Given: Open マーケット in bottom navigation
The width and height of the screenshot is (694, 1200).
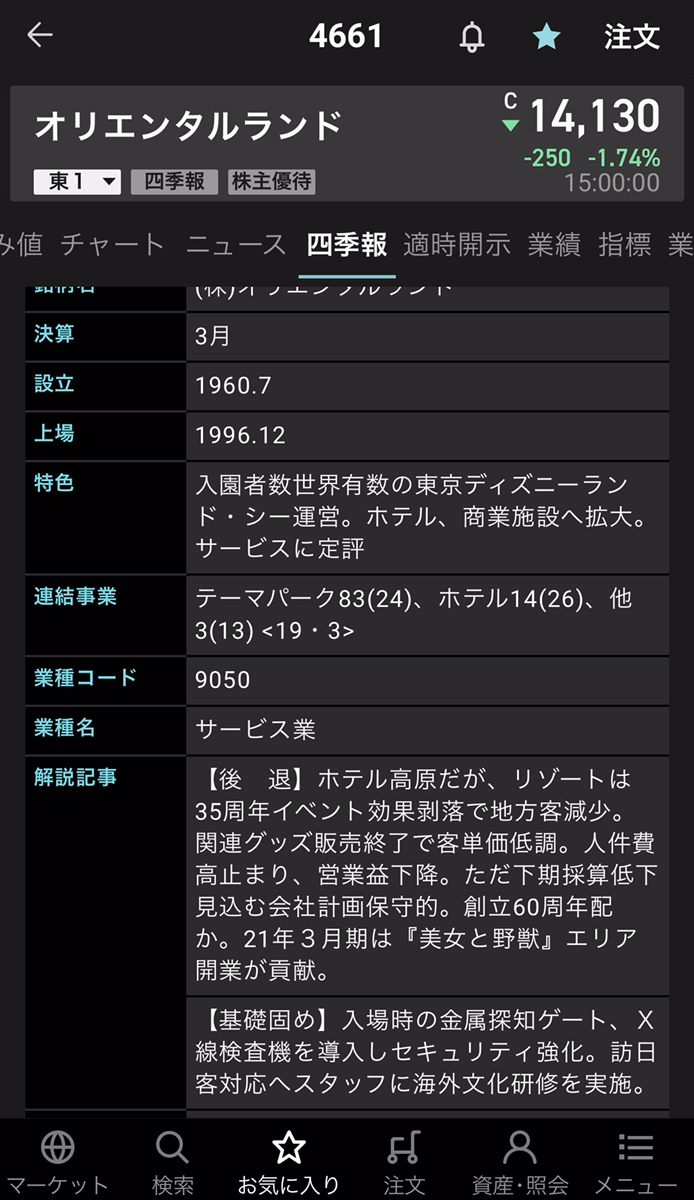Looking at the screenshot, I should click(57, 1160).
